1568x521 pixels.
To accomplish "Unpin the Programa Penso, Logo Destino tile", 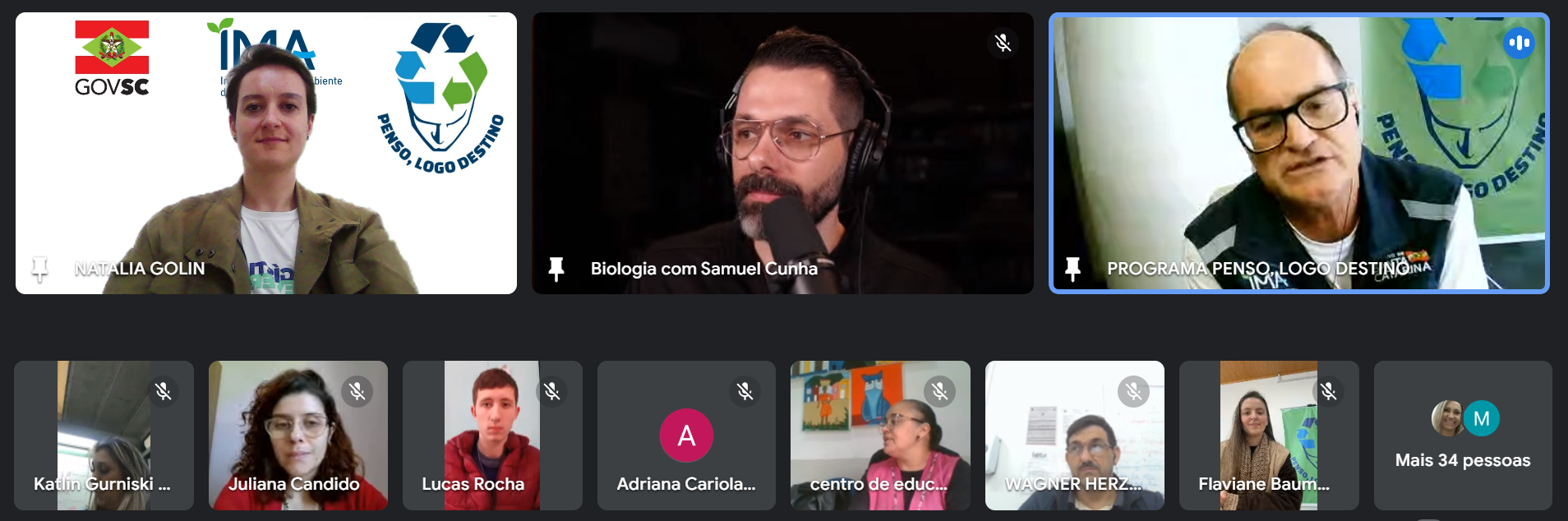I will click(1072, 268).
